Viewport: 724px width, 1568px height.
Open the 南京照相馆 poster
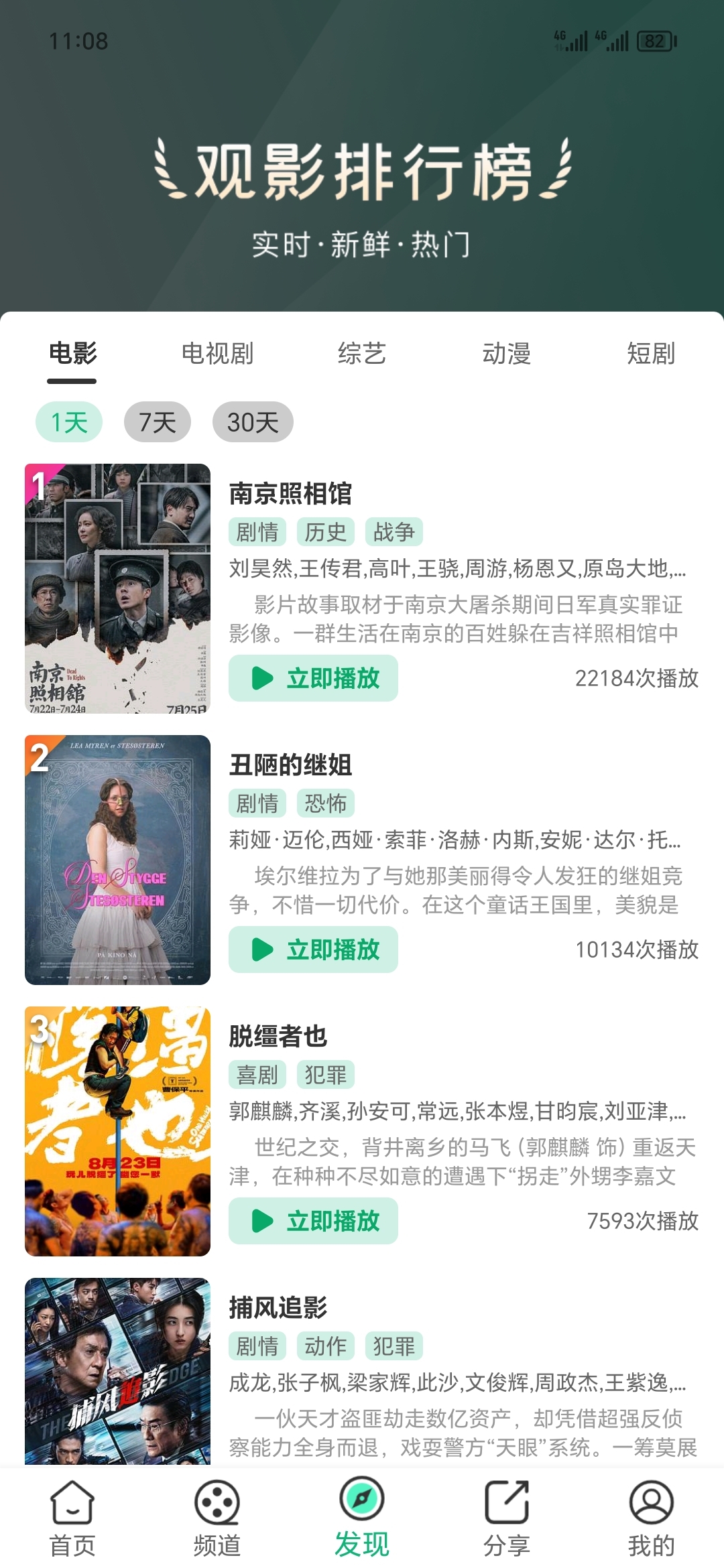117,588
